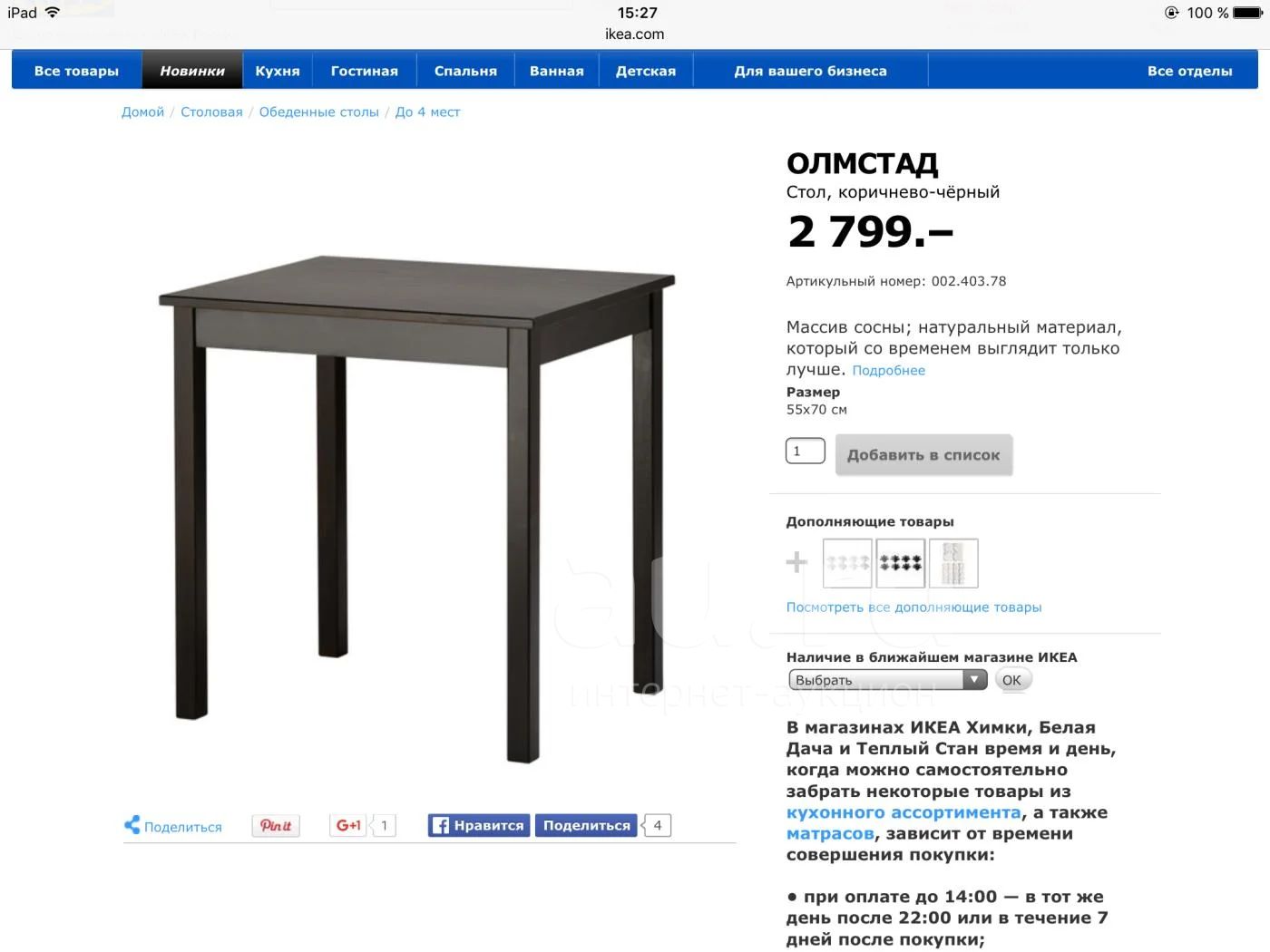
Task: Tap Добавить в список button
Action: click(923, 455)
